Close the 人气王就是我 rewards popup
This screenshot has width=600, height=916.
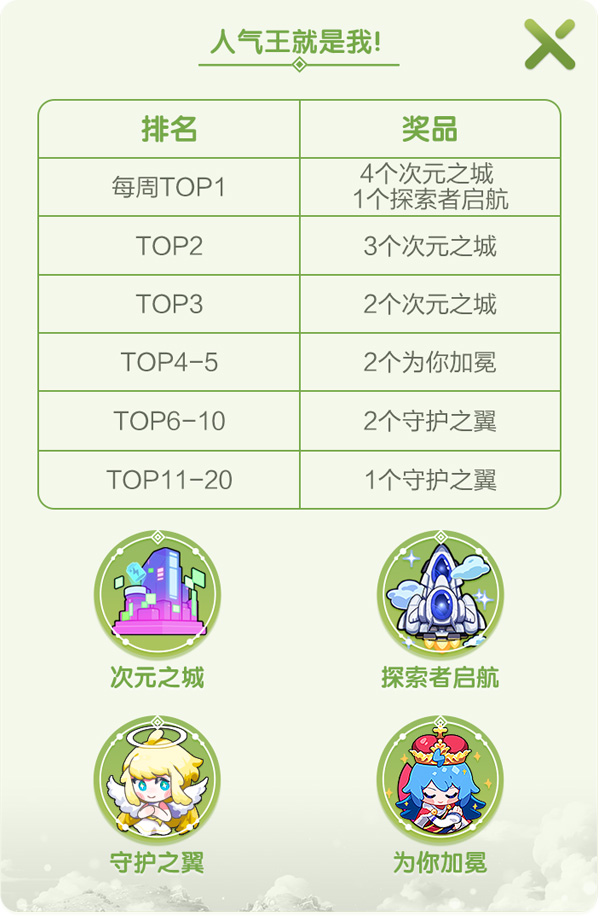click(549, 45)
